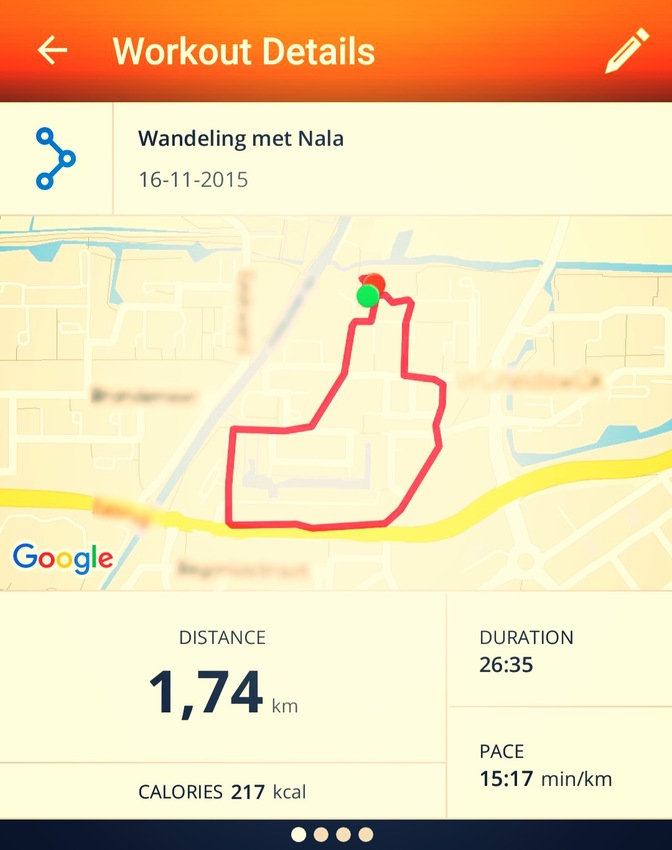
Task: Edit this workout with the pencil icon
Action: click(x=627, y=51)
